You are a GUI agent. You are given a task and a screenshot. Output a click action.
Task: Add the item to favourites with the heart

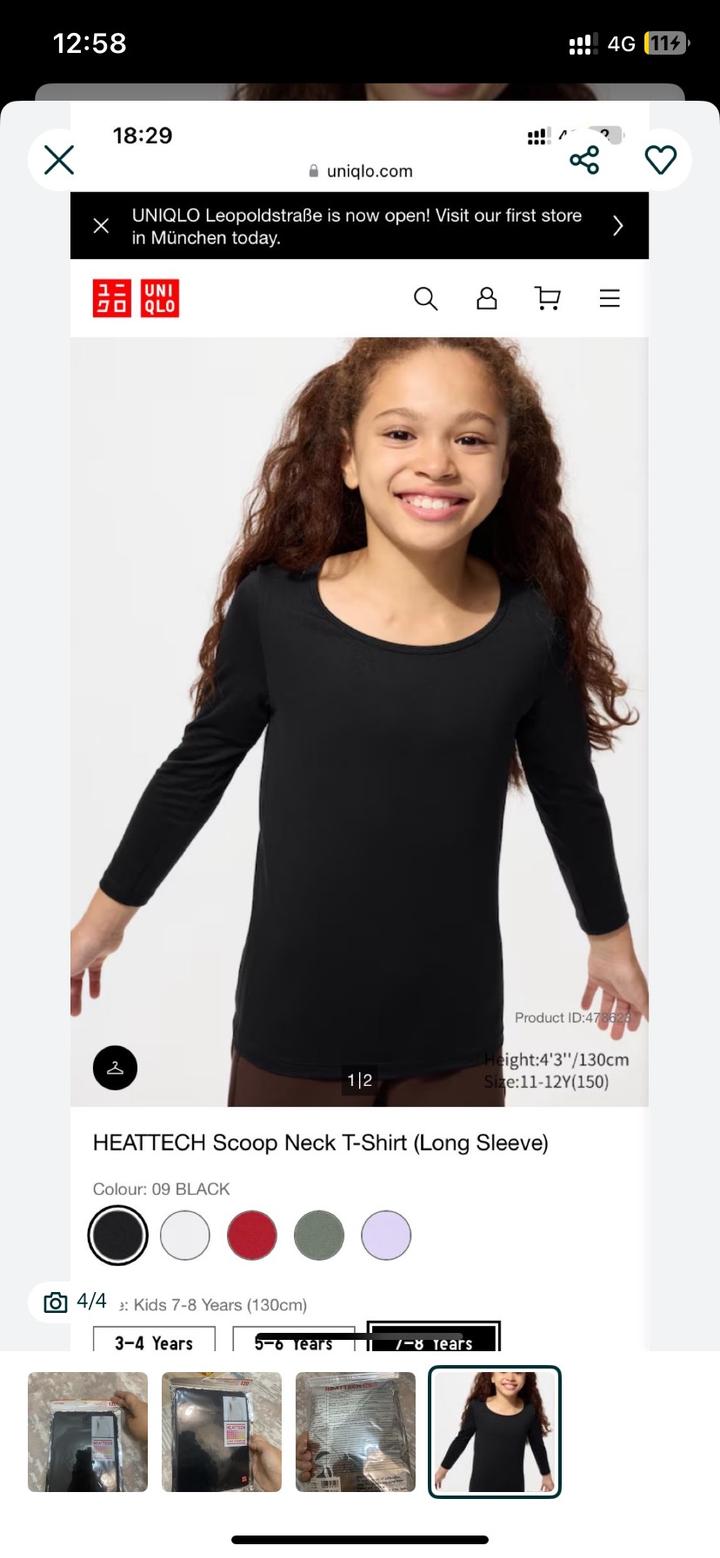click(660, 160)
